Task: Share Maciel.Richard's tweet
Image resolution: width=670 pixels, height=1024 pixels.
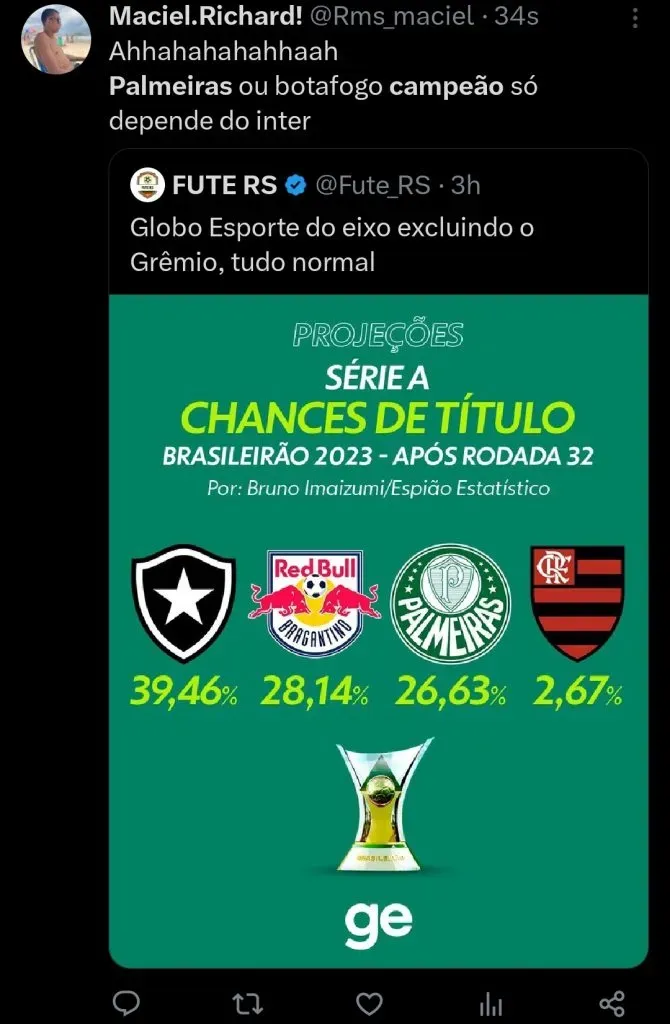Action: (x=611, y=1002)
